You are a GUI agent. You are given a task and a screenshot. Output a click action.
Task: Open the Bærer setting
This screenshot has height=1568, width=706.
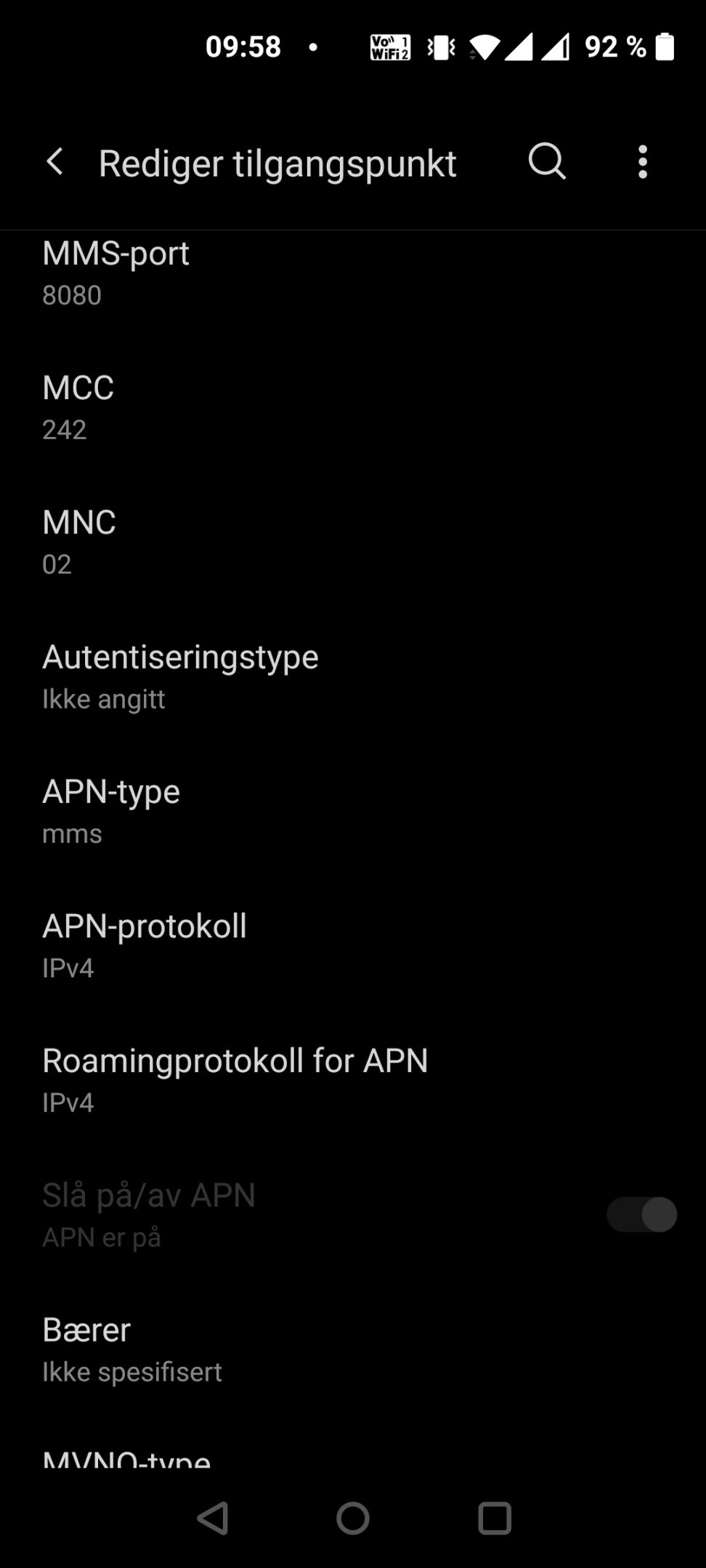tap(353, 1349)
